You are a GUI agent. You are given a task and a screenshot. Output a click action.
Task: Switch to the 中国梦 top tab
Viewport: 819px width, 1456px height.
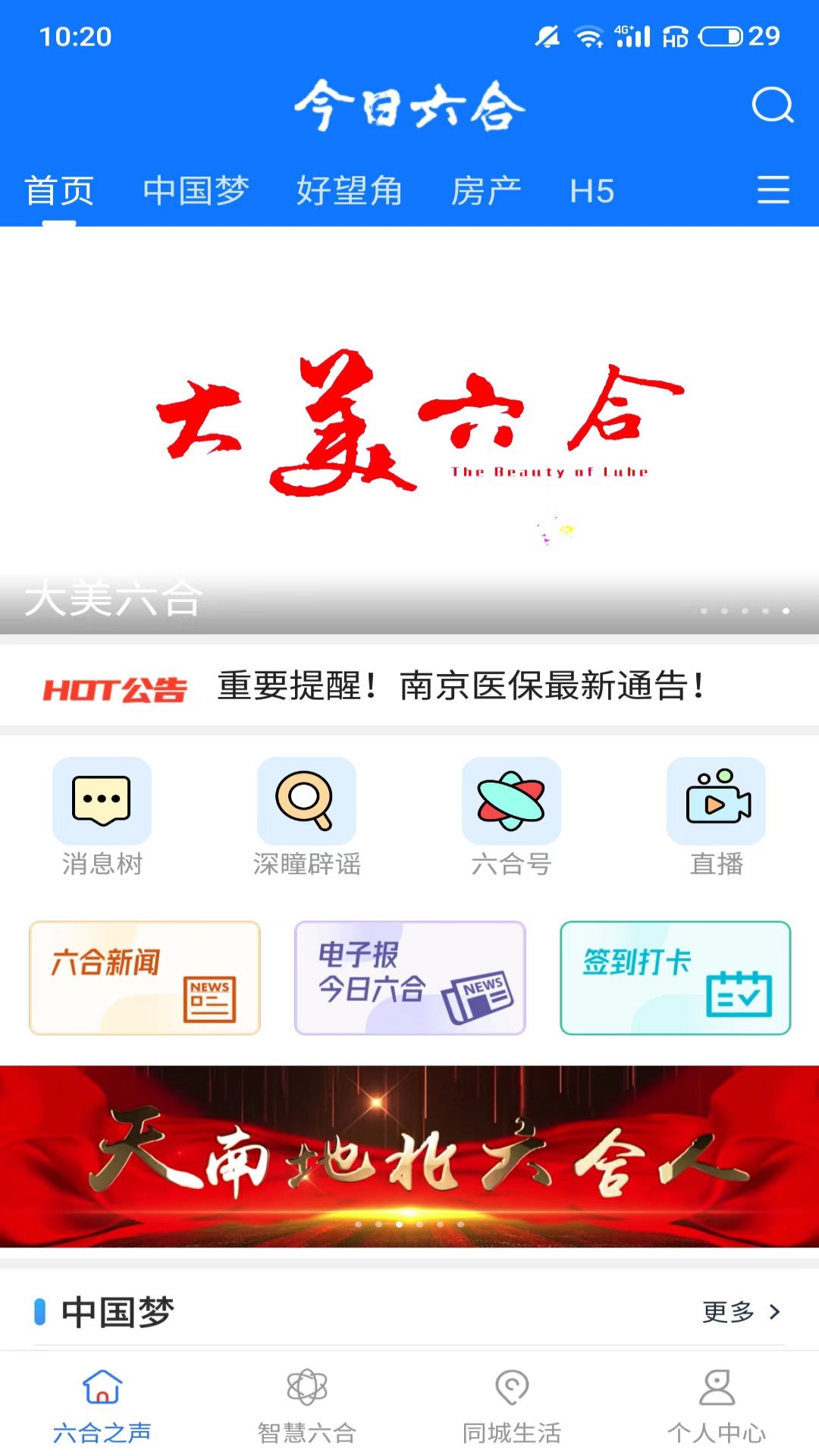(x=196, y=190)
